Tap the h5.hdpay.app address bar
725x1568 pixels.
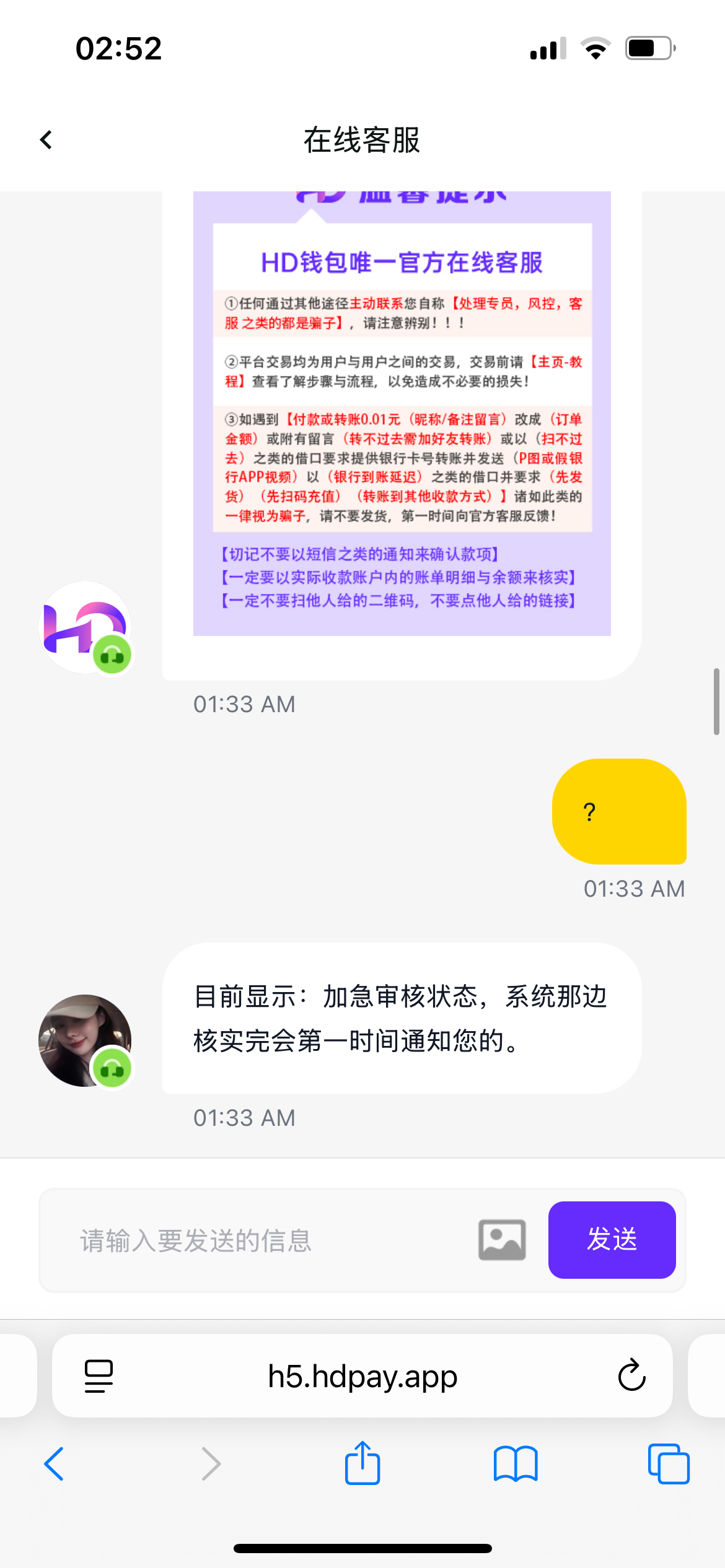[x=362, y=1376]
